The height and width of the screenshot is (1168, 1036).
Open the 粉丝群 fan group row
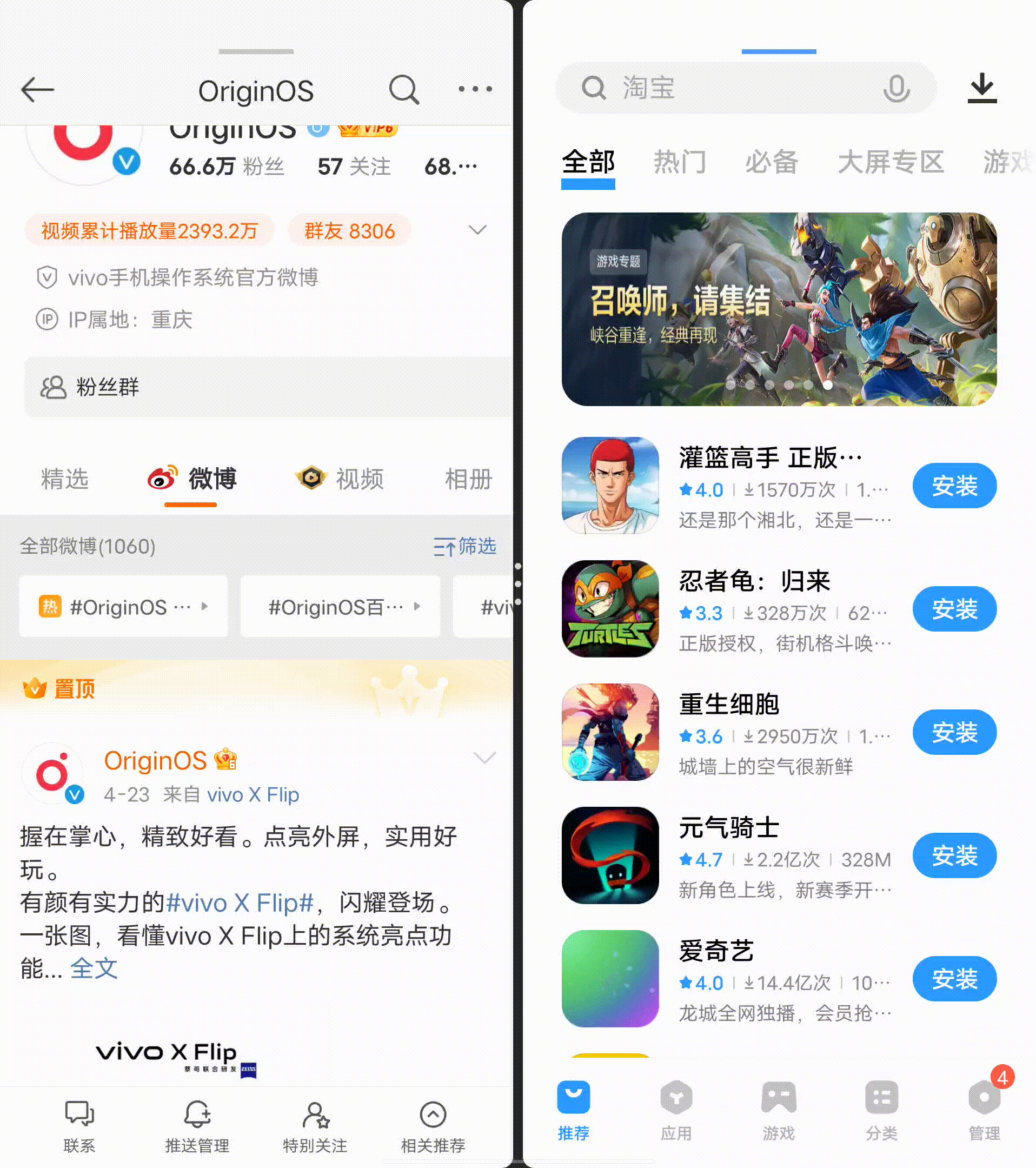click(x=268, y=387)
